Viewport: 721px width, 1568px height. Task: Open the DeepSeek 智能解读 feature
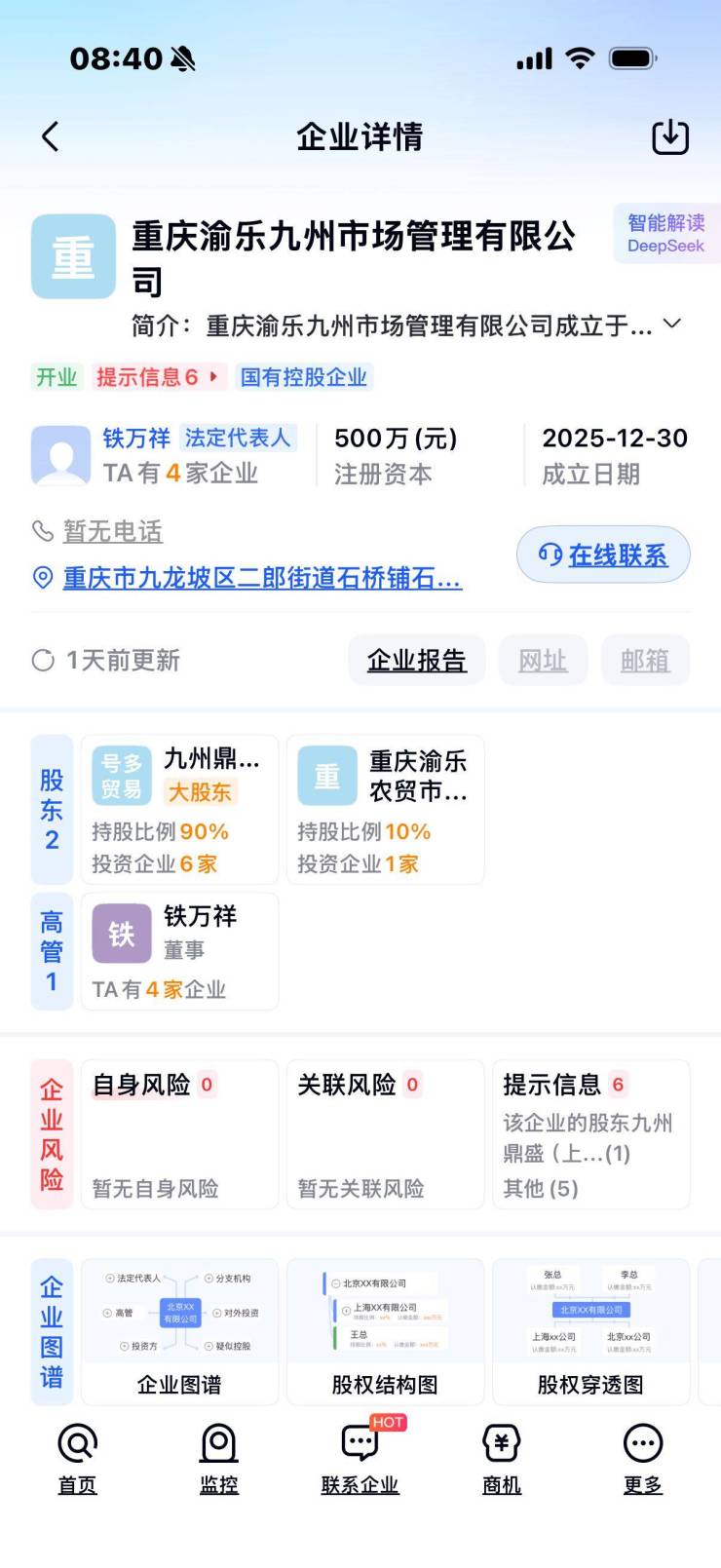click(665, 234)
